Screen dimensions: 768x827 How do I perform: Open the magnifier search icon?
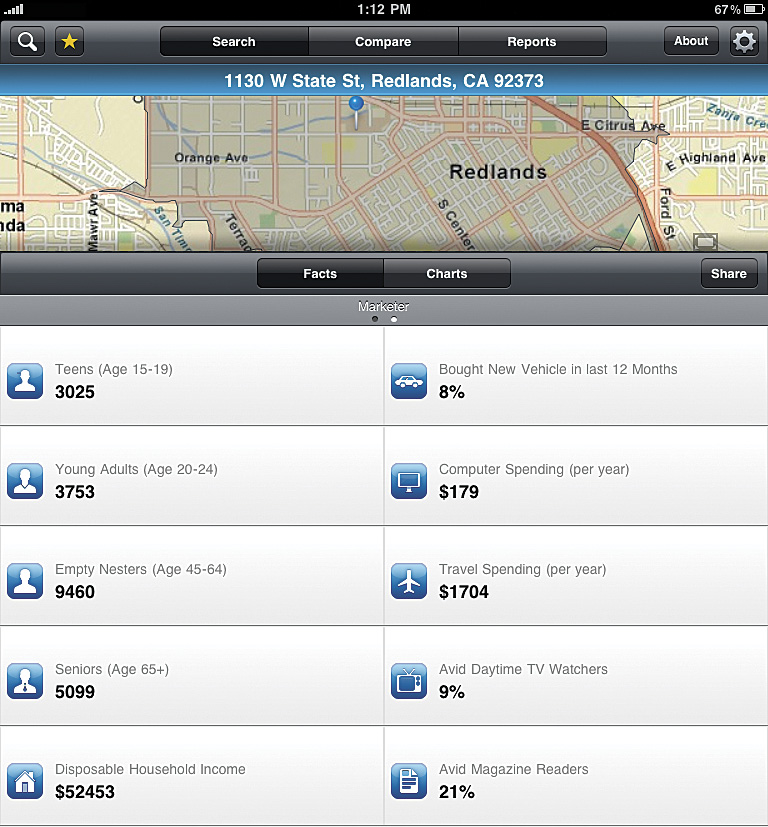tap(28, 41)
